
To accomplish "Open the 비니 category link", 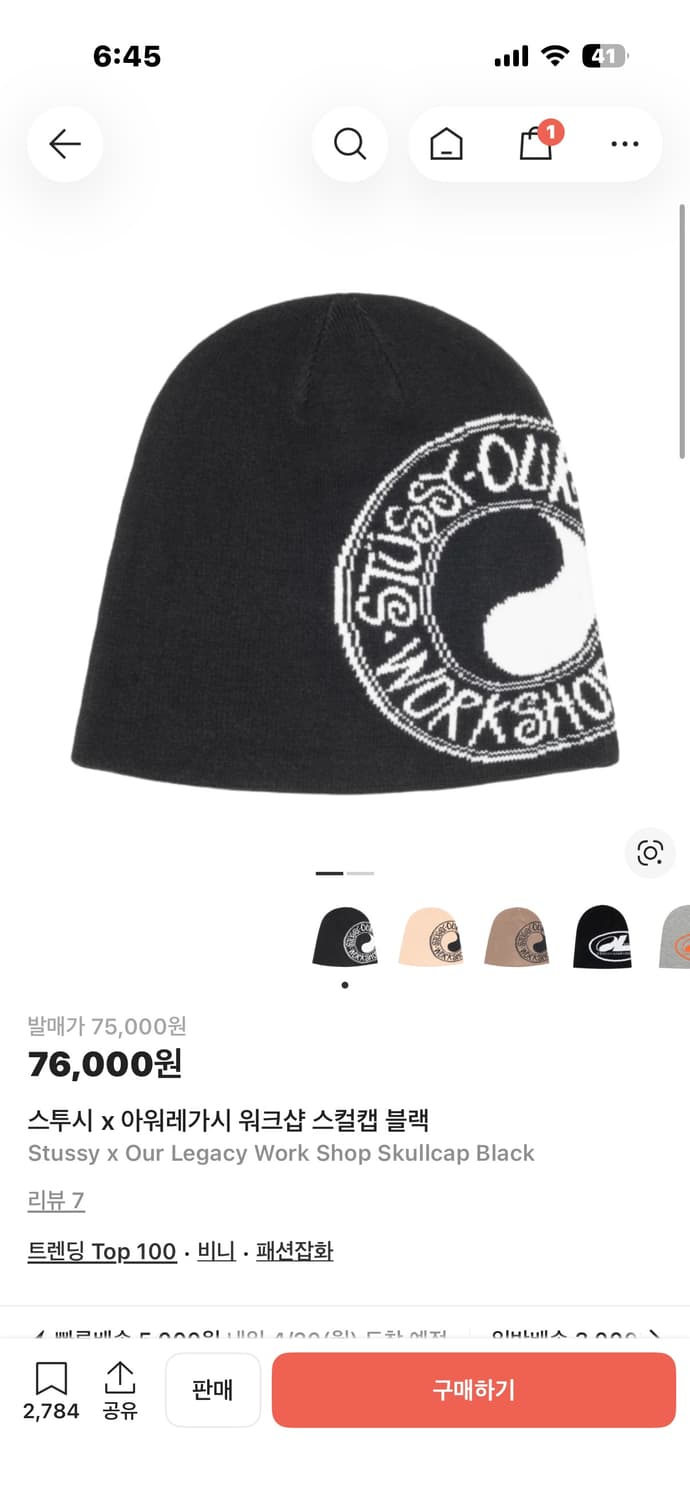I will pos(216,1251).
